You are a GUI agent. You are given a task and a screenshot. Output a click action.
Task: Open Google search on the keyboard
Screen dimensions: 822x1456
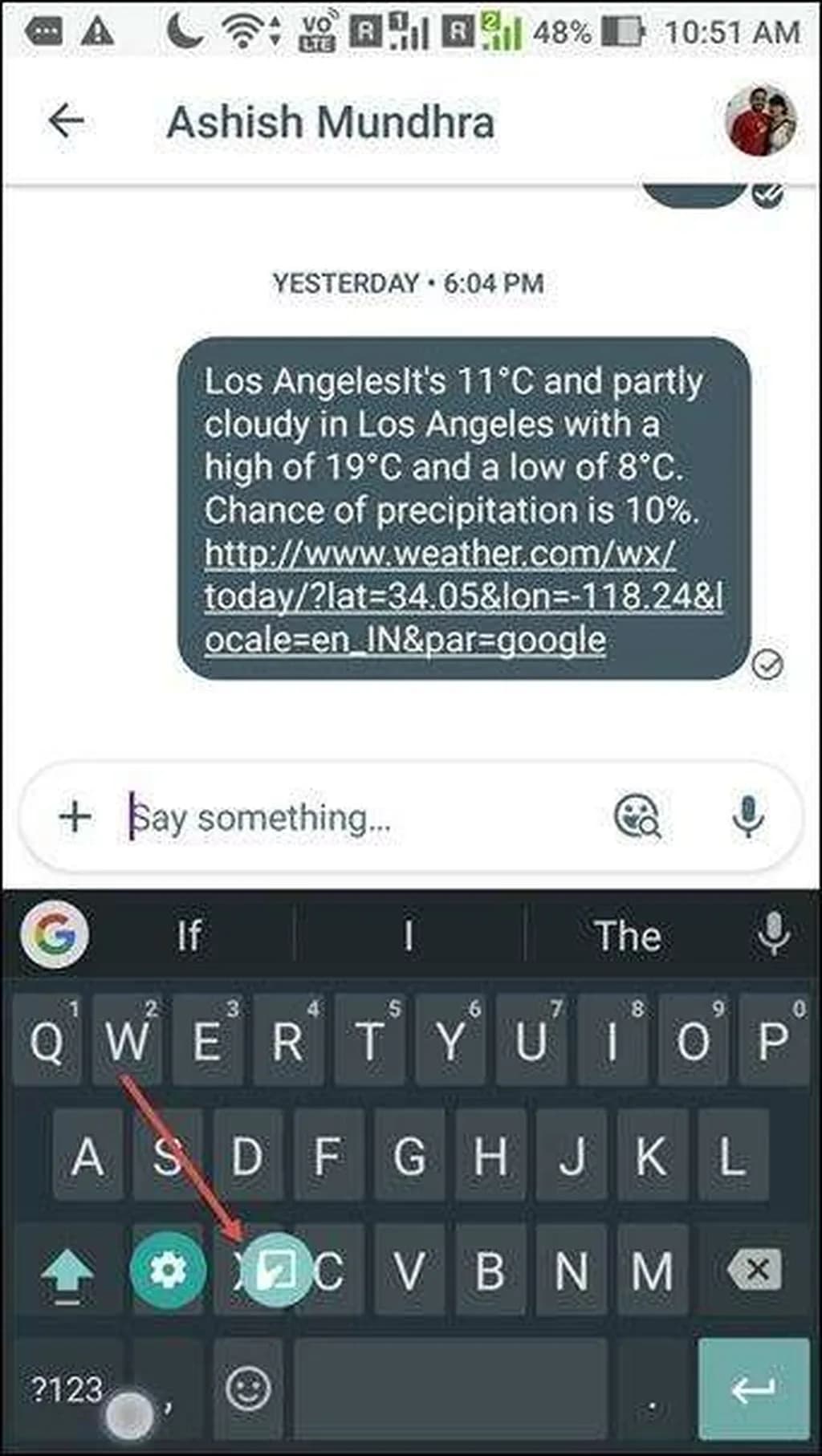pos(55,935)
